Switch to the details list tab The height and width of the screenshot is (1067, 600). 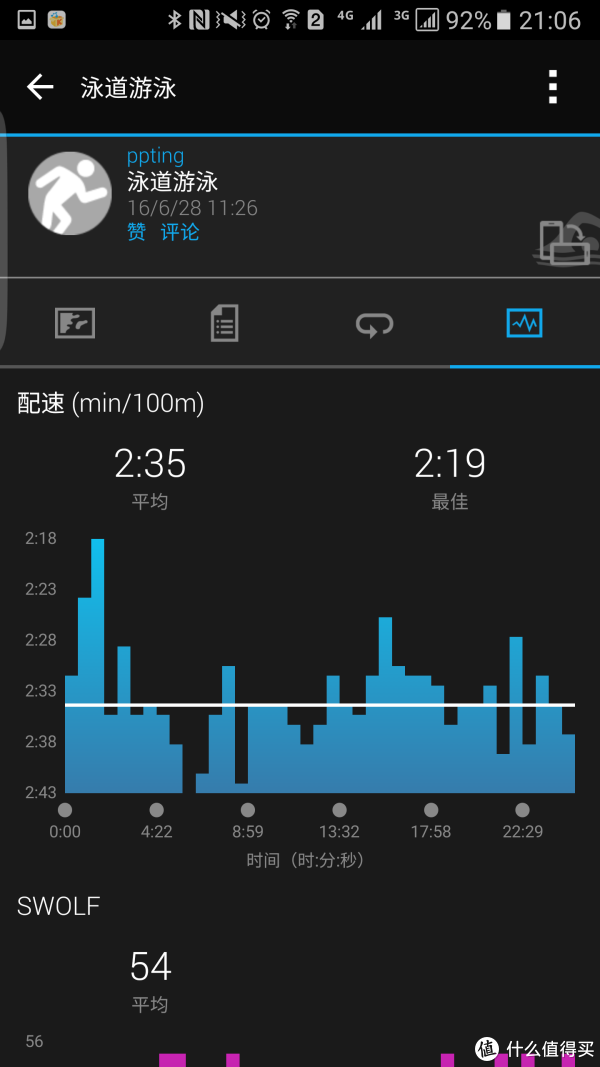click(224, 323)
